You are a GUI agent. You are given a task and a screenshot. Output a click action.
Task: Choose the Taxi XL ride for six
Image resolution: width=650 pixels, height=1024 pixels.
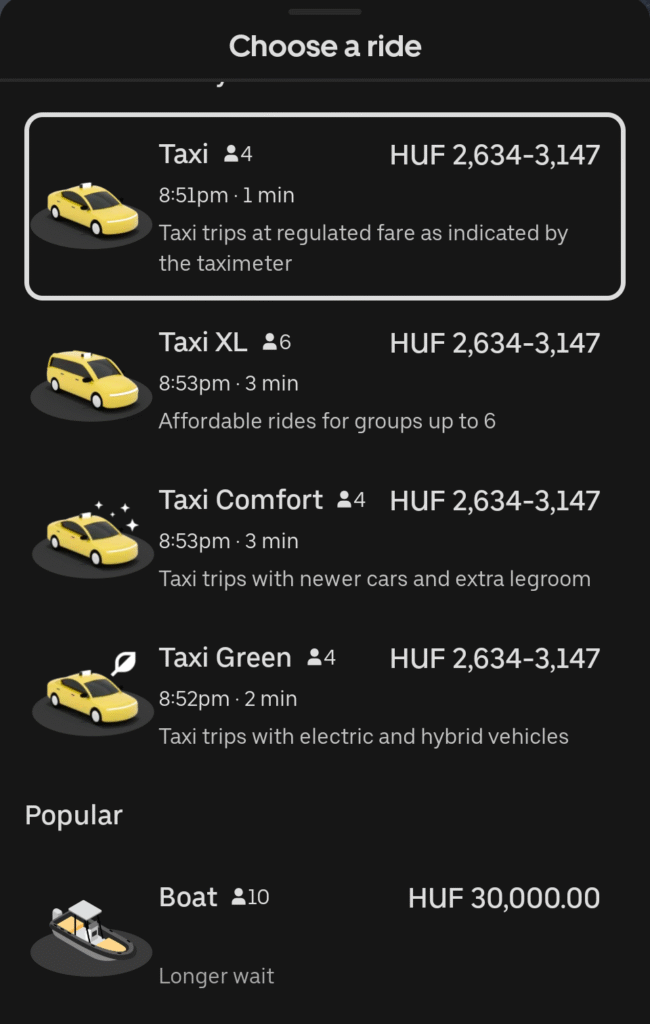pyautogui.click(x=325, y=381)
